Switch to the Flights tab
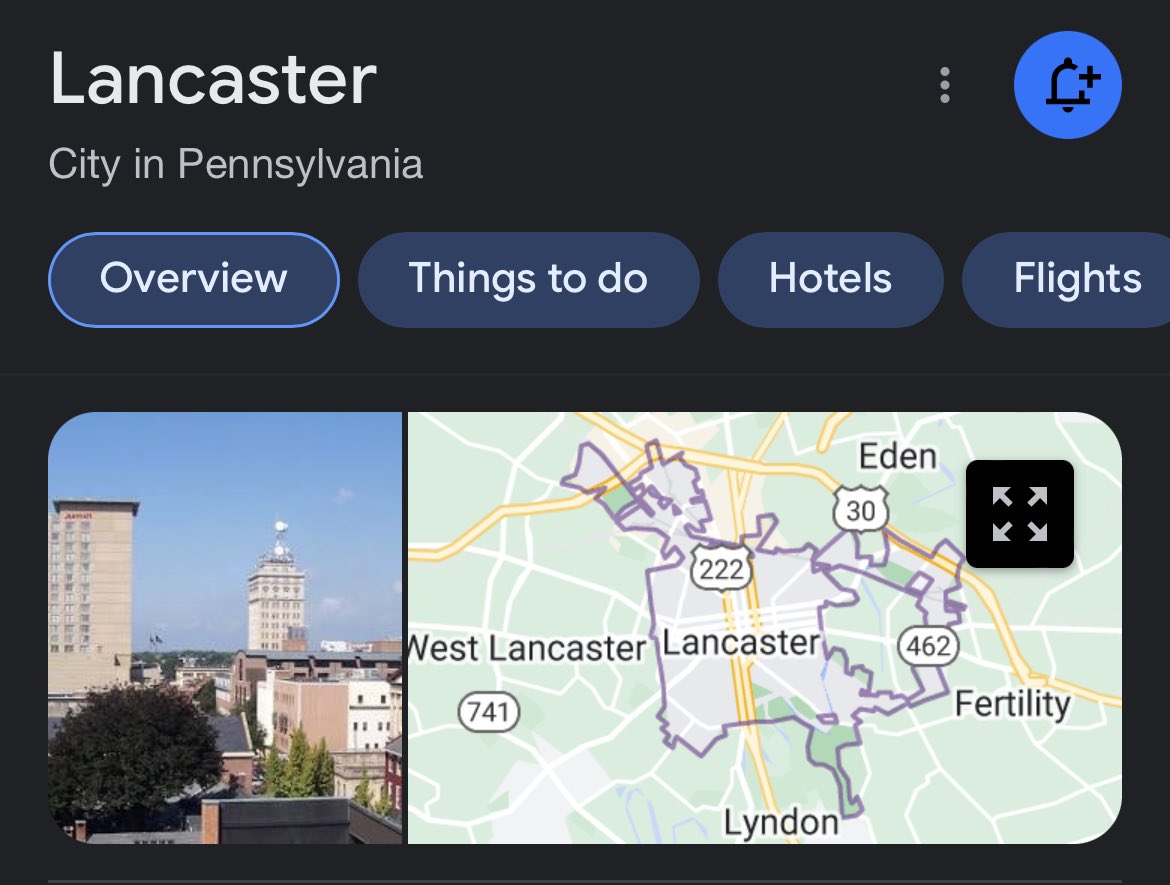1170x885 pixels. tap(1075, 279)
